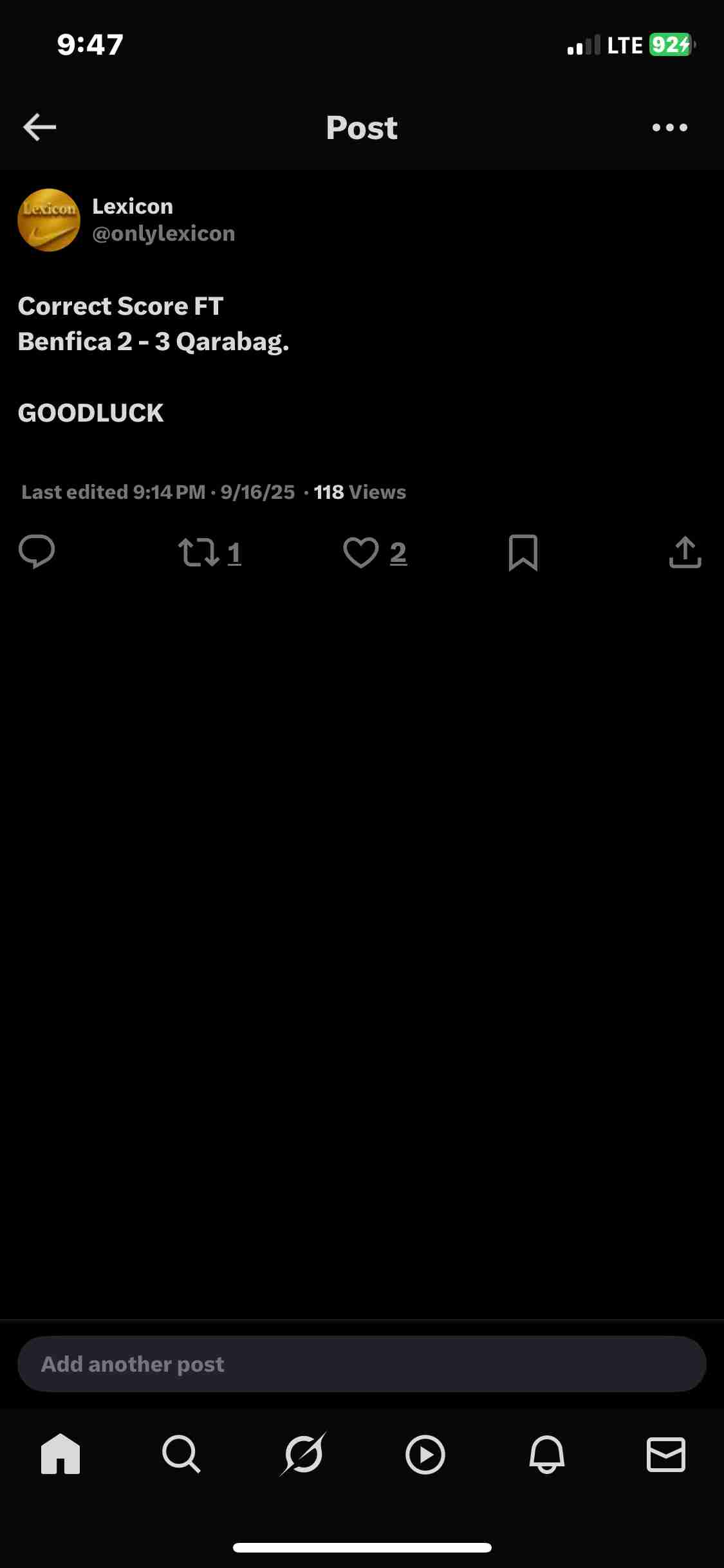Go back using the arrow icon

[40, 127]
